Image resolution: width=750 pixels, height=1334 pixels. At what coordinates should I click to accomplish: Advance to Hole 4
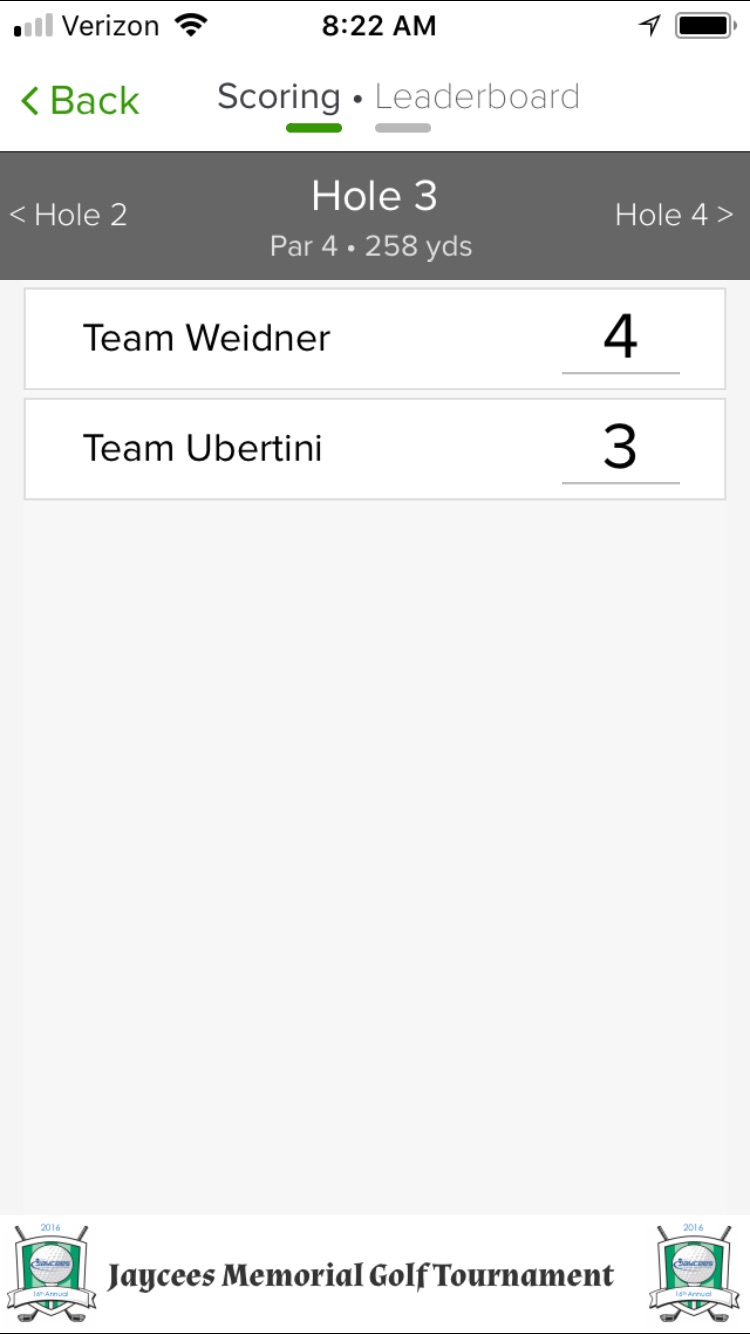tap(674, 214)
